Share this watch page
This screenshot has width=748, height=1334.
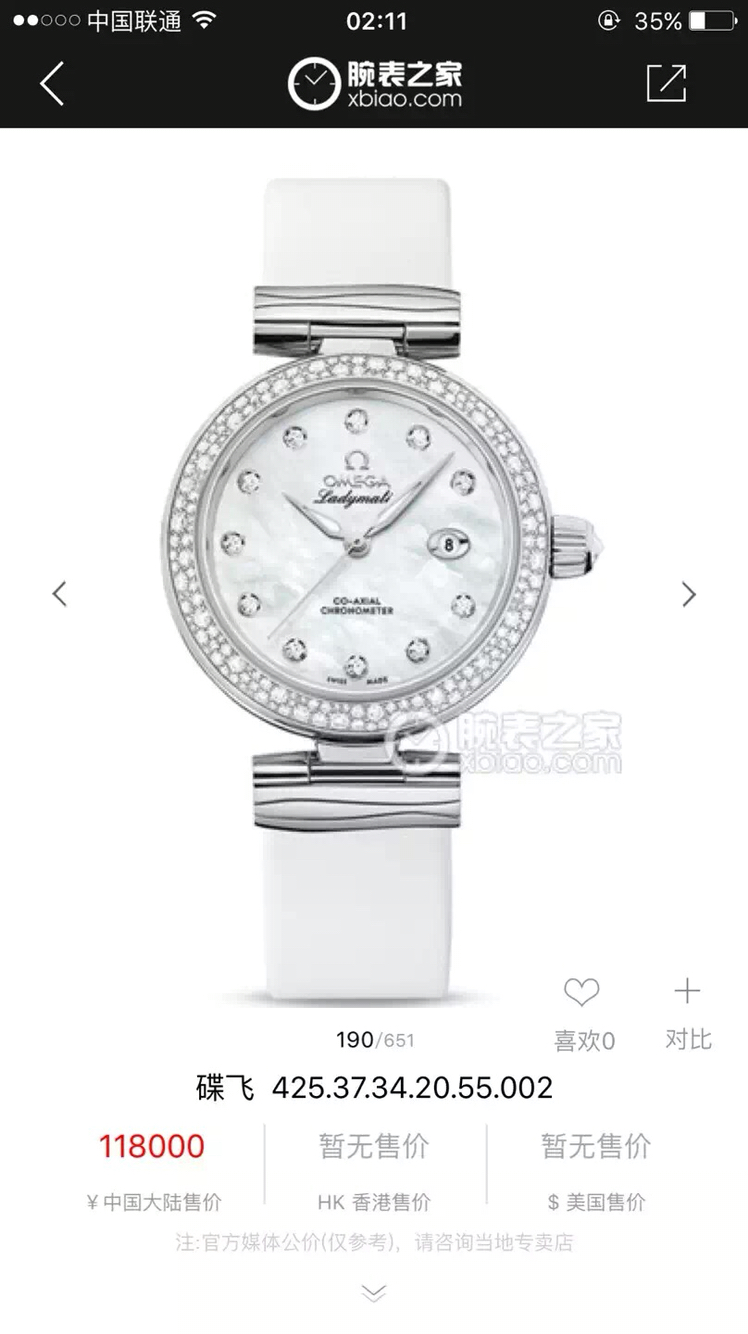(x=667, y=83)
